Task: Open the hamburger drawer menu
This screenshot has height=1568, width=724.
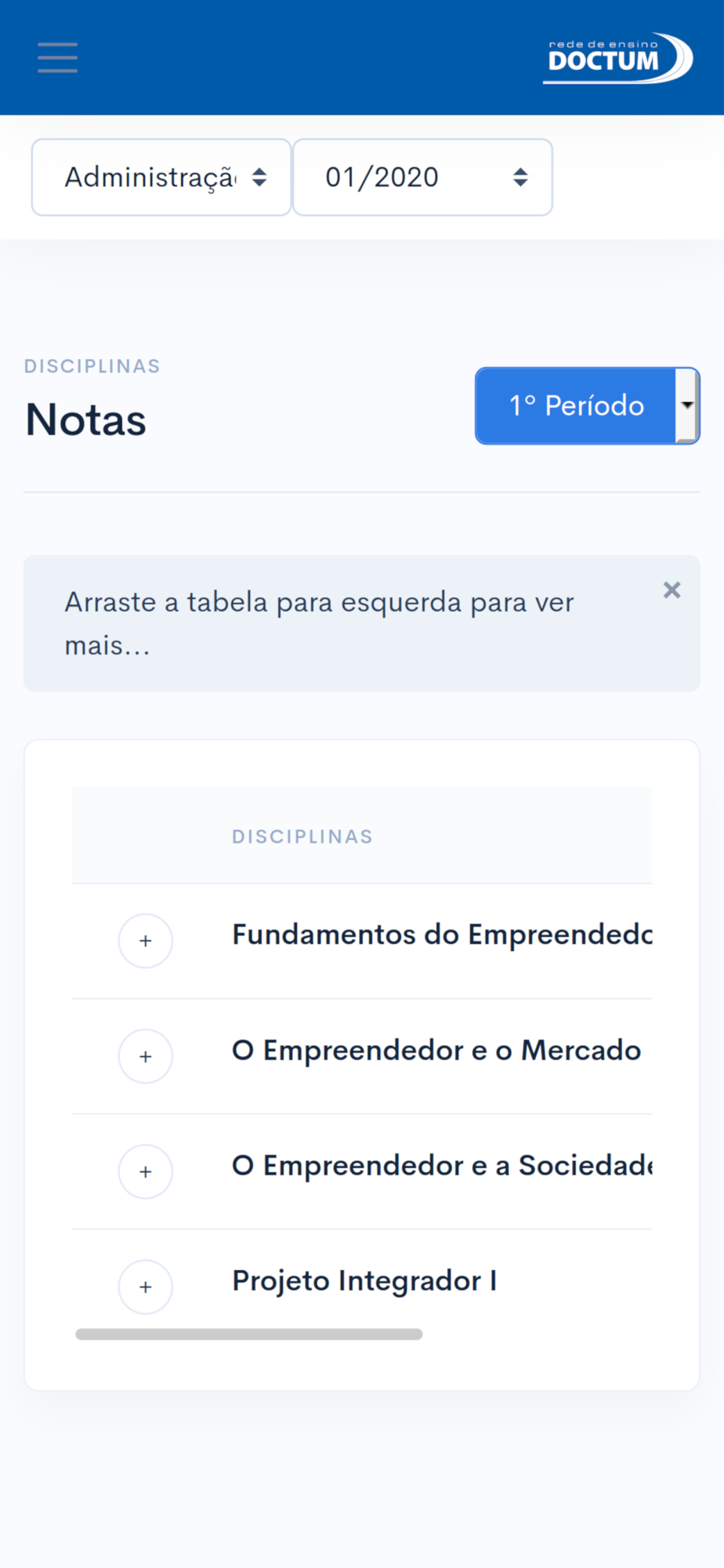Action: click(x=57, y=58)
